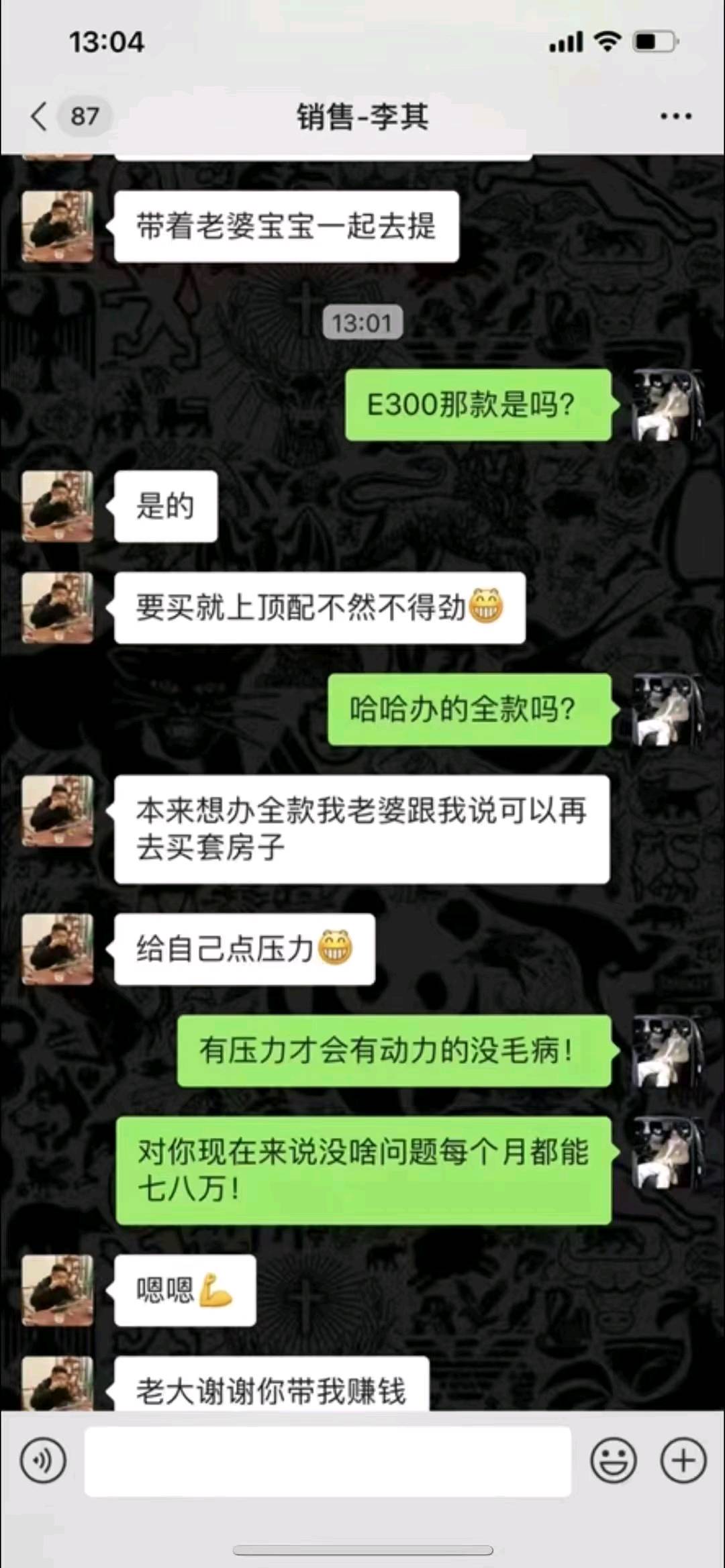Open the plus attachment menu
The height and width of the screenshot is (1568, 725).
(683, 1461)
